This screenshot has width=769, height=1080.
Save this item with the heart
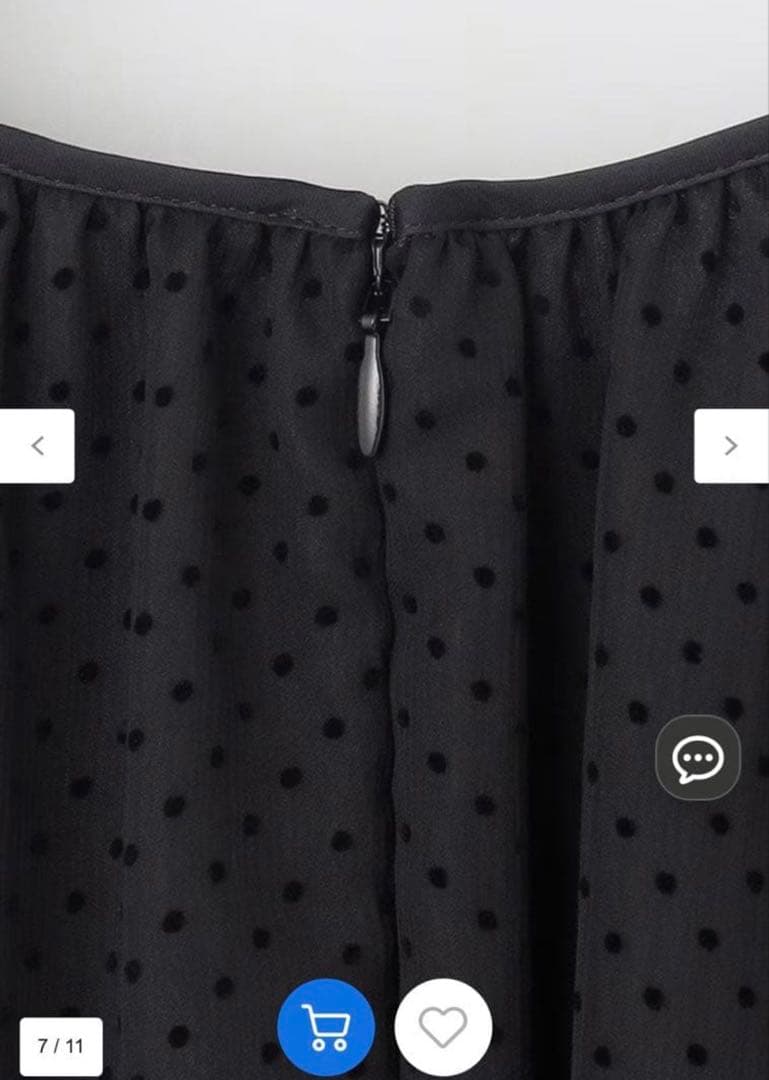pyautogui.click(x=443, y=1026)
